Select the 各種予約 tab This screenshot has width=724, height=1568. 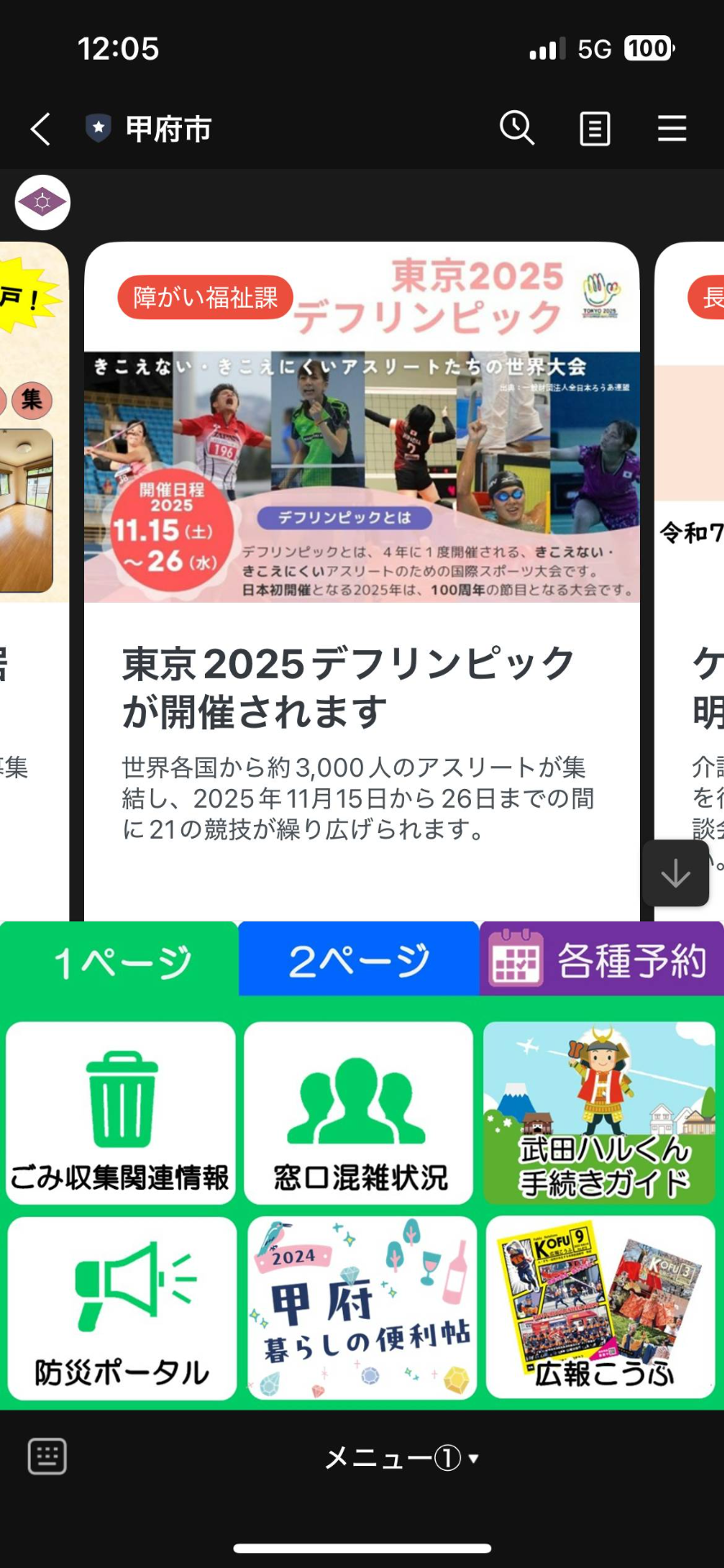tap(601, 960)
